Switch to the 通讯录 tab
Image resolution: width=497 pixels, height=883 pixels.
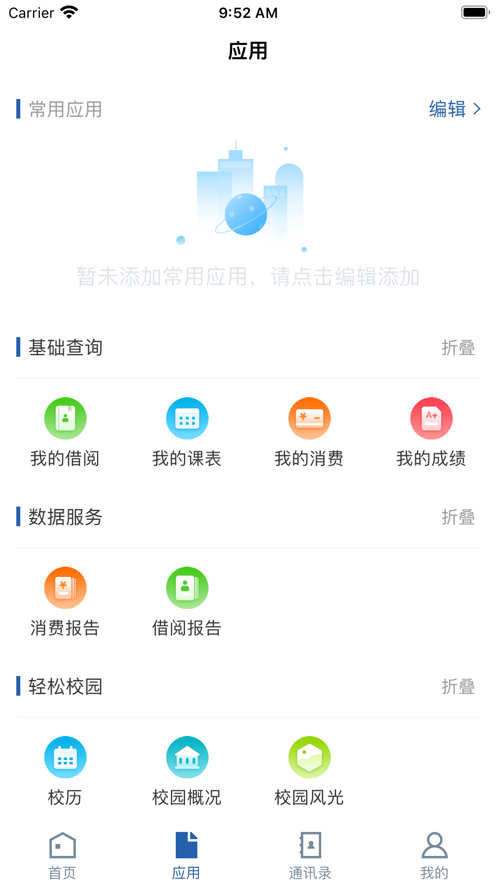[310, 855]
